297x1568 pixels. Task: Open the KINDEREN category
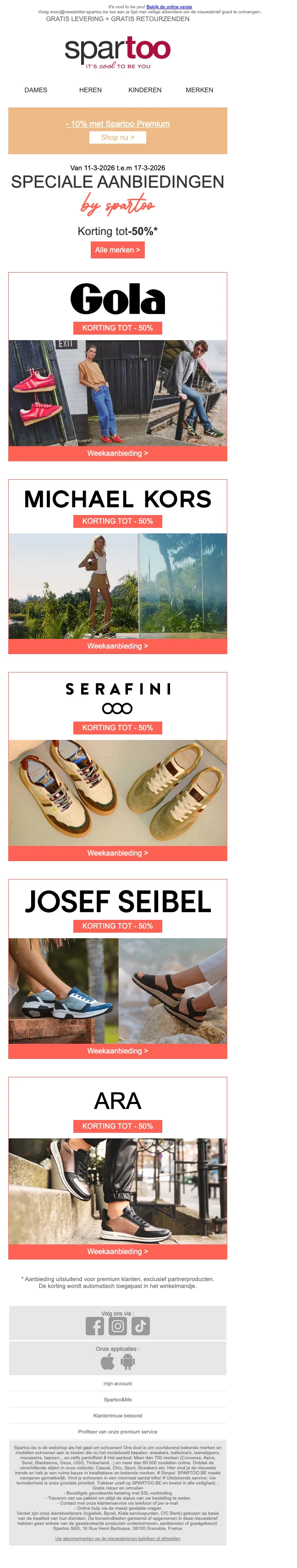pos(144,90)
